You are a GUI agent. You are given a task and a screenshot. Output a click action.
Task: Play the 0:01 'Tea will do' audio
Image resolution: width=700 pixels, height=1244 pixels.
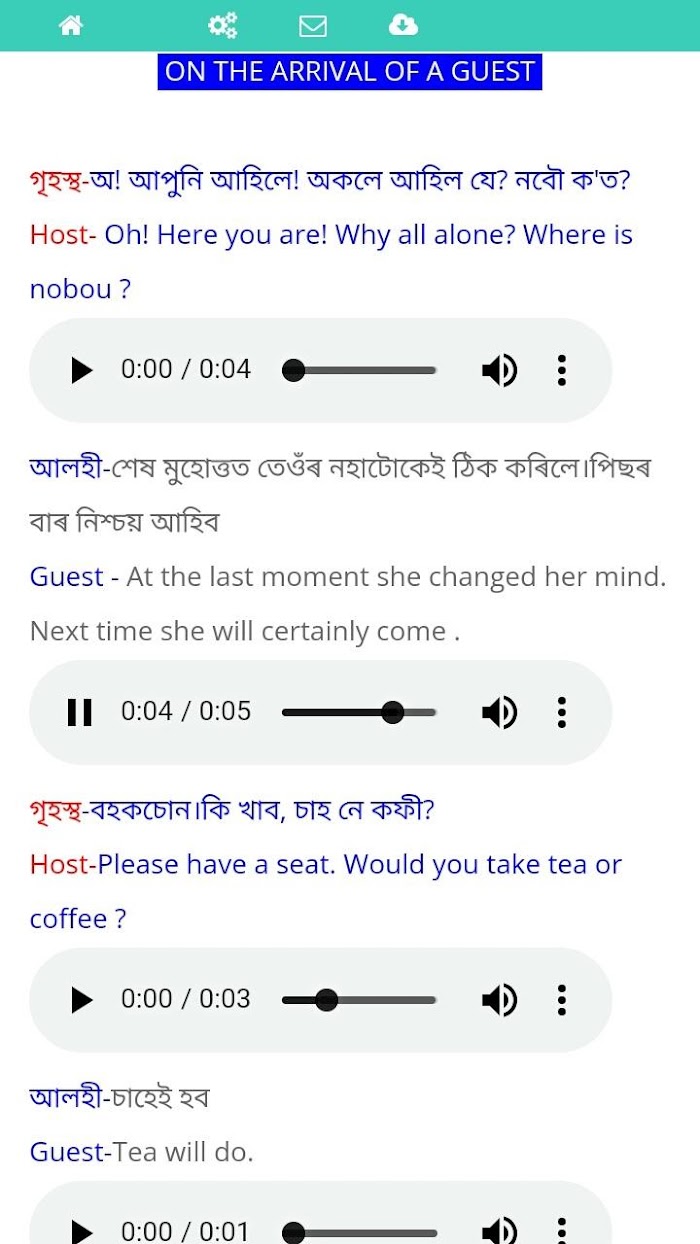tap(81, 1231)
